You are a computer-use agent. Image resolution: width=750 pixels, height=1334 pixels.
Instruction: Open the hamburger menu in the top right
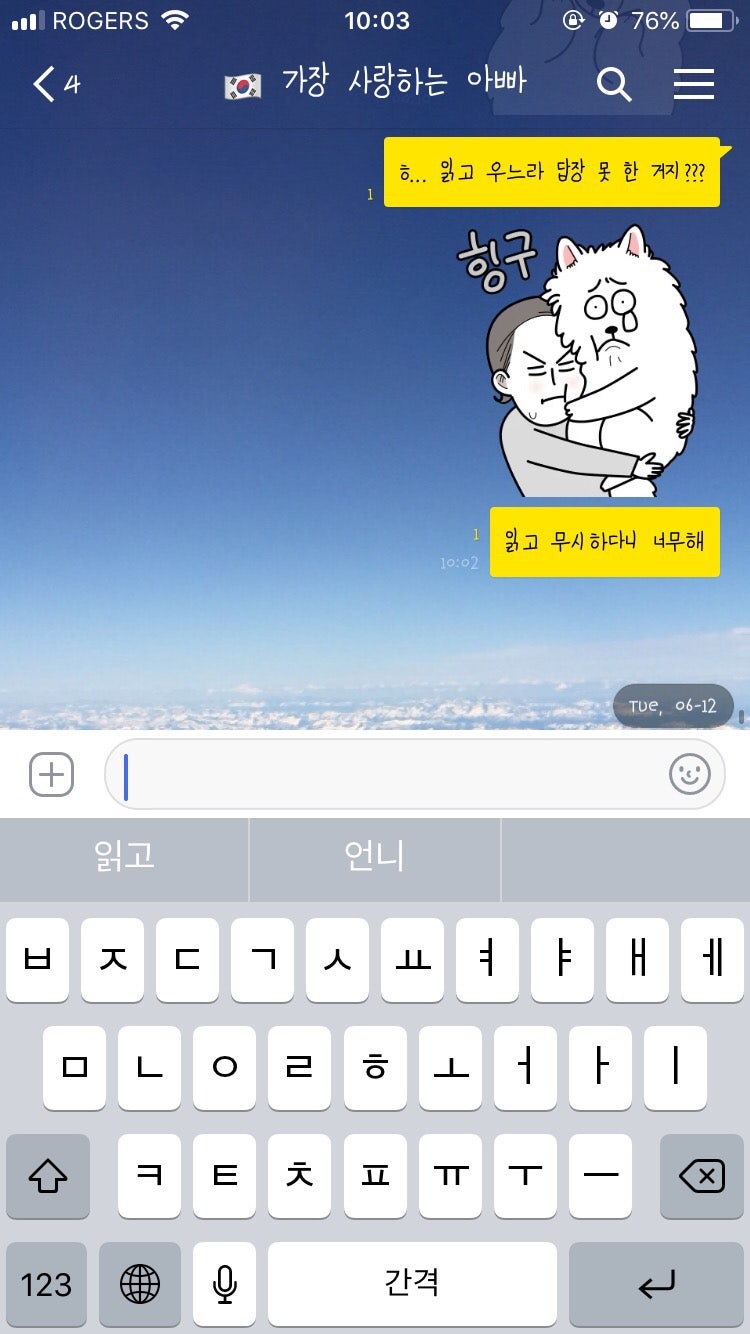coord(694,84)
